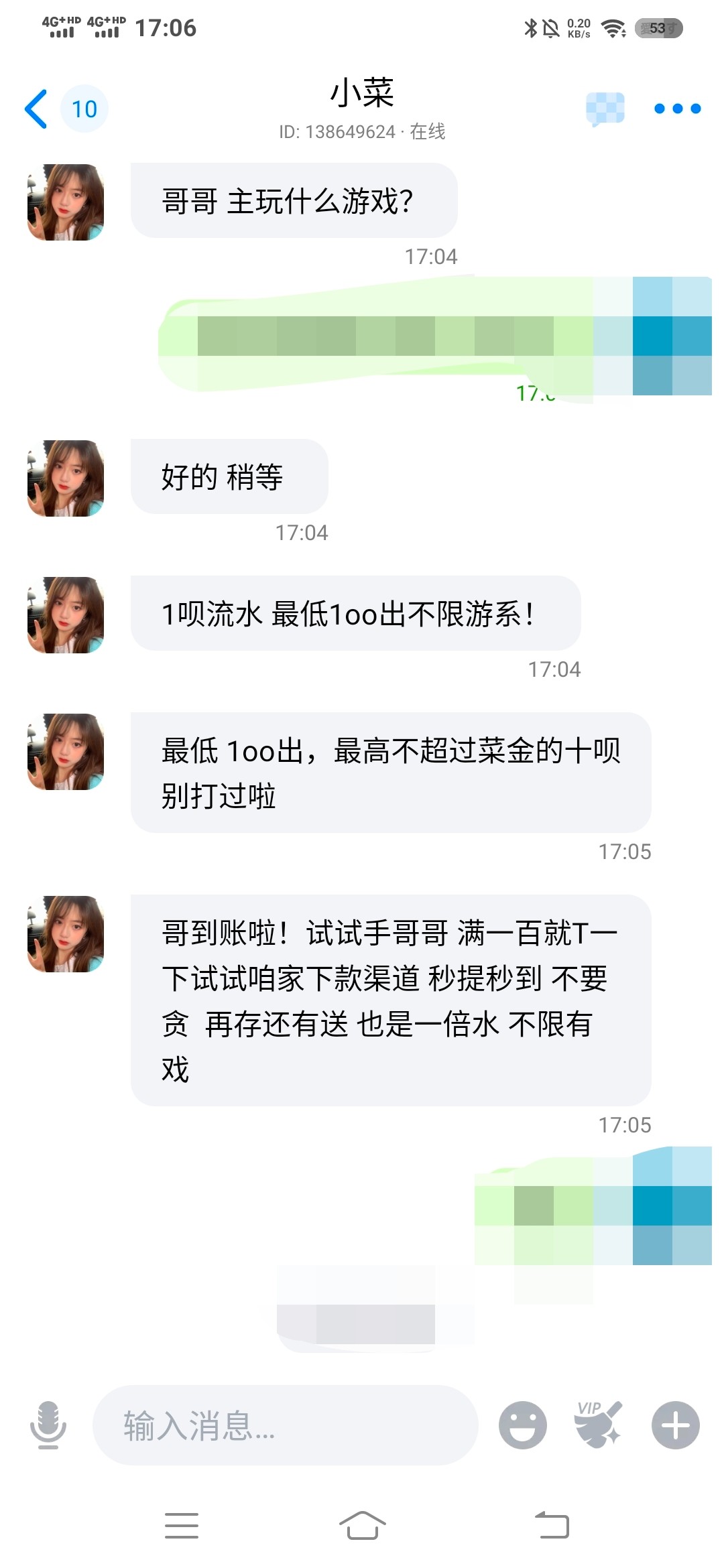The width and height of the screenshot is (724, 1568).
Task: Start voice input with the microphone
Action: click(x=48, y=1425)
